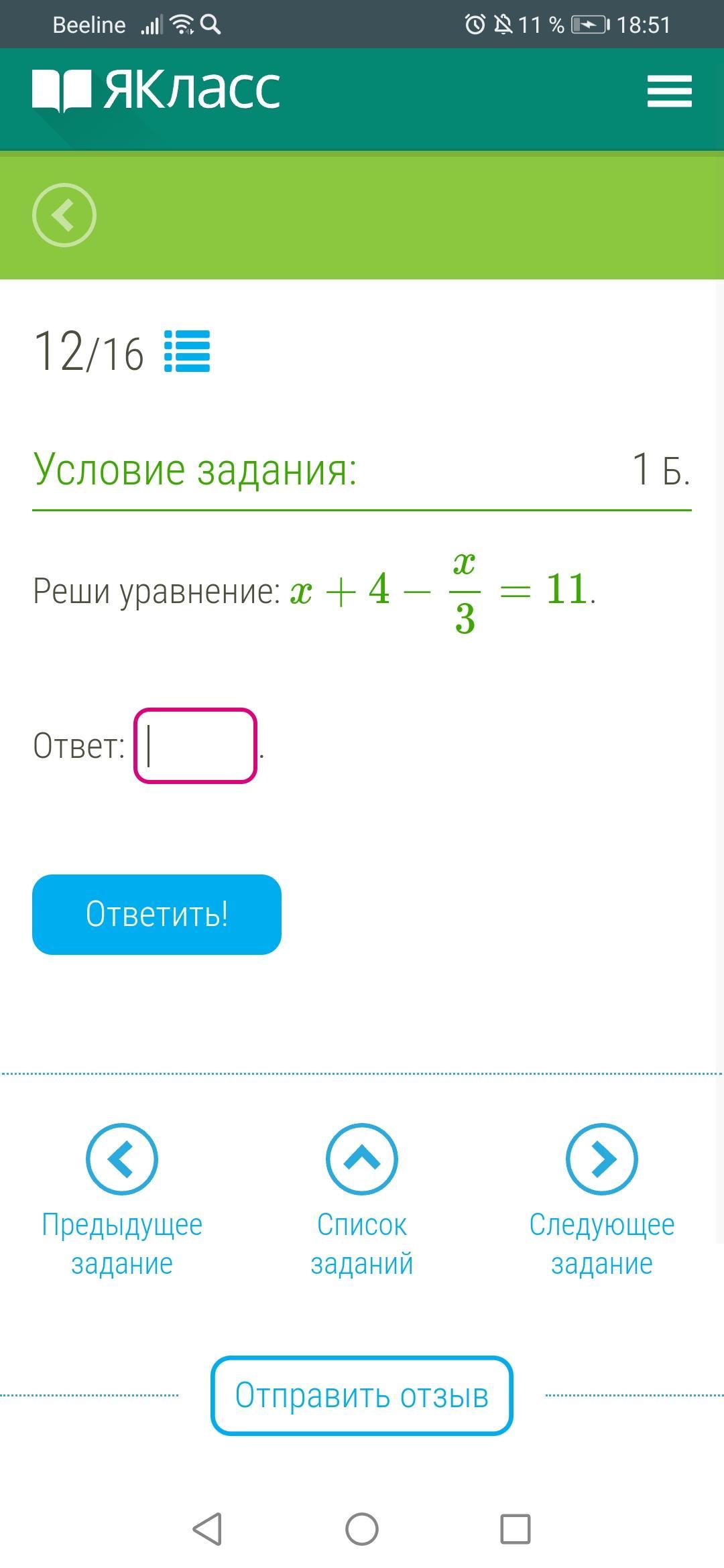Focus the Ответ answer field
The width and height of the screenshot is (724, 1568).
(195, 746)
